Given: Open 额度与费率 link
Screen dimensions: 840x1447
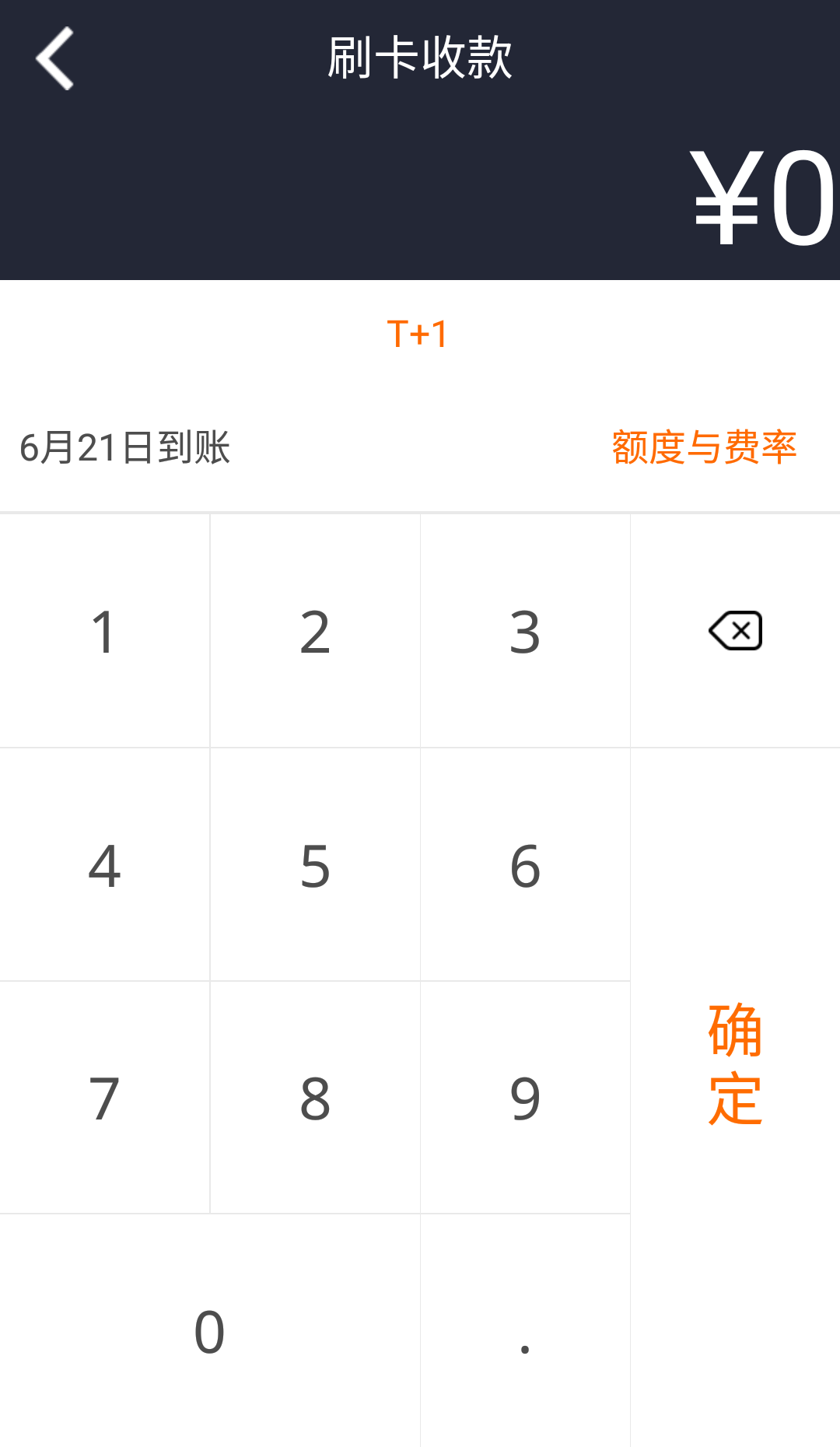Looking at the screenshot, I should coord(704,447).
